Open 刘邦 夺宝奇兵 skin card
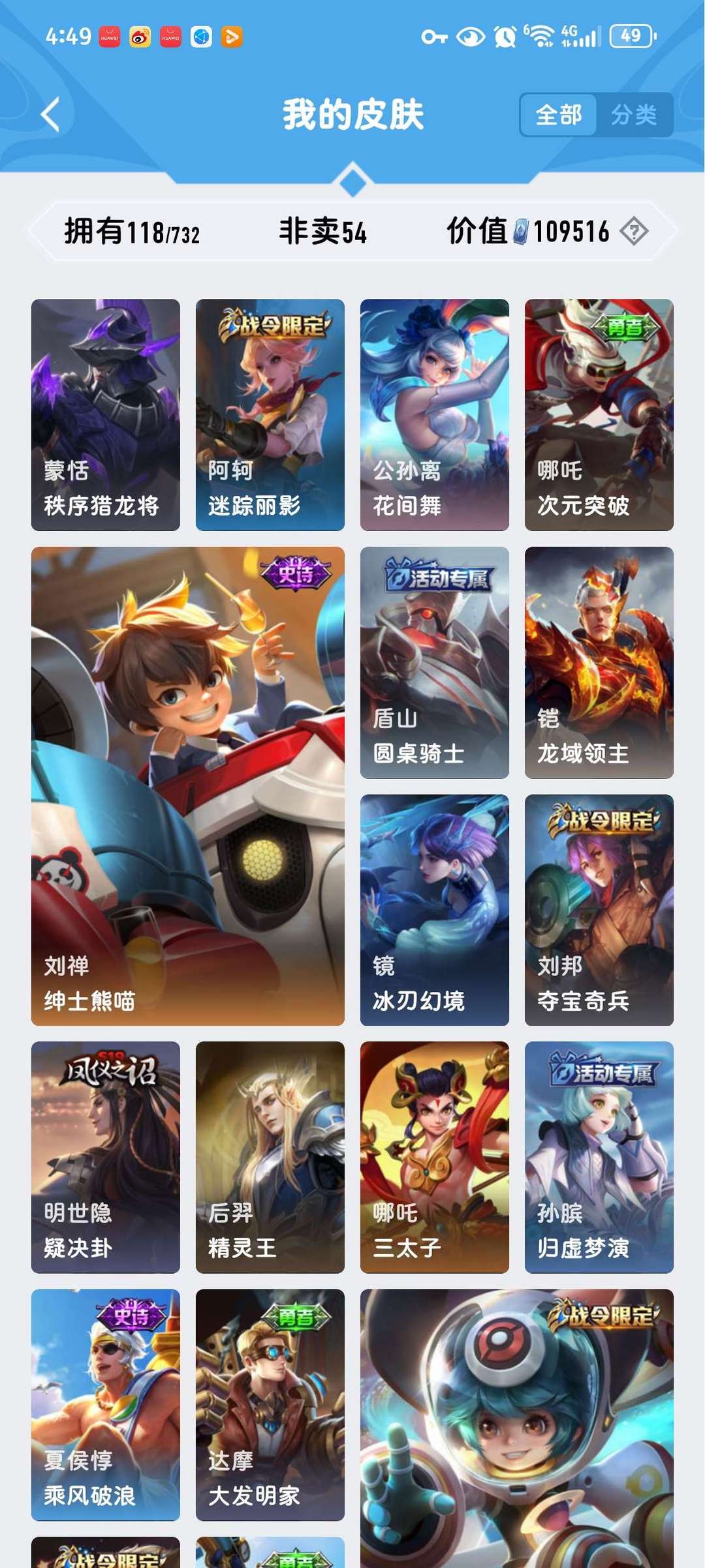Screen dimensions: 705x1568 coord(599,909)
